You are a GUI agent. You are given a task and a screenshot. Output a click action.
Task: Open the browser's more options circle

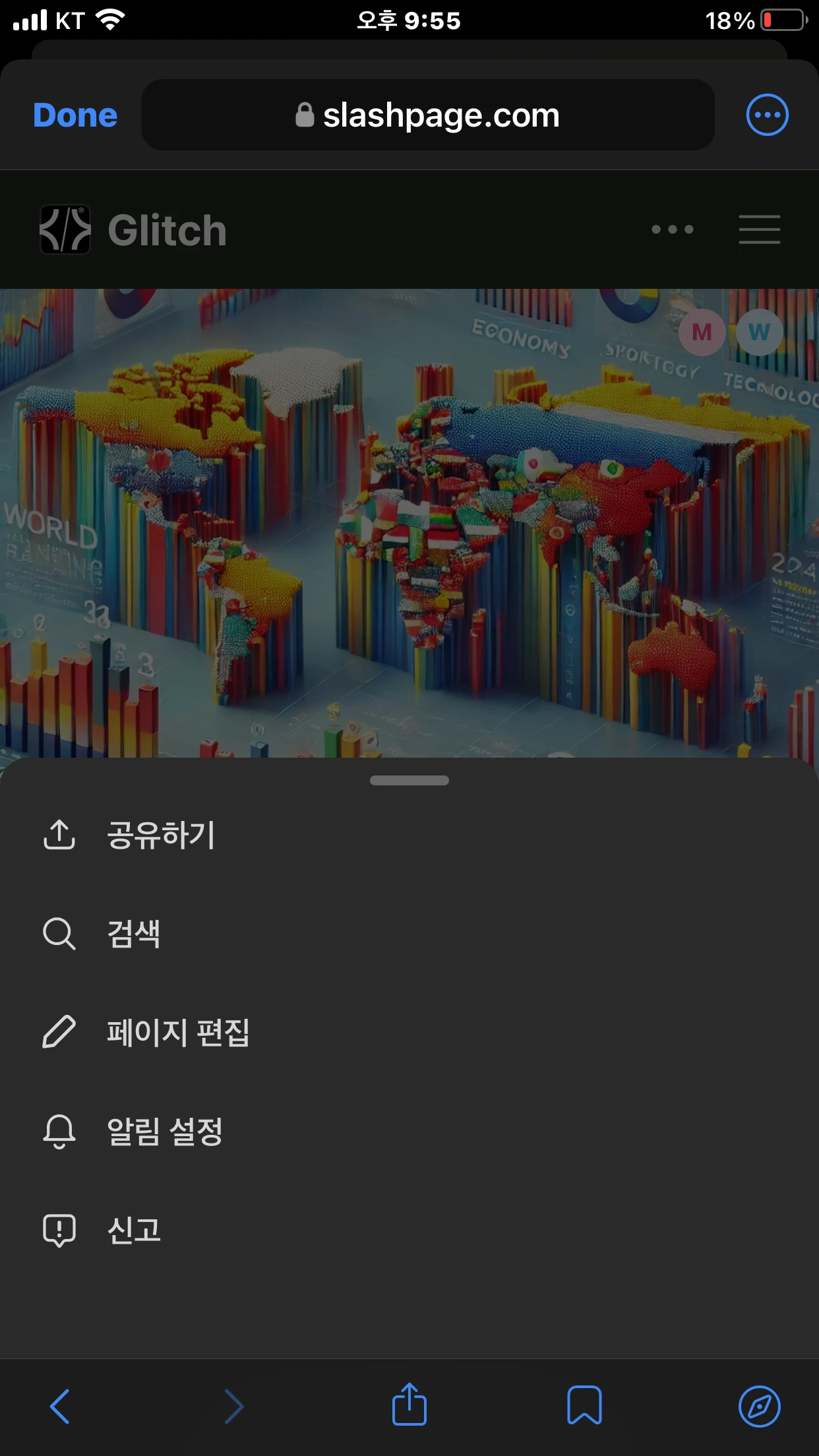(767, 115)
